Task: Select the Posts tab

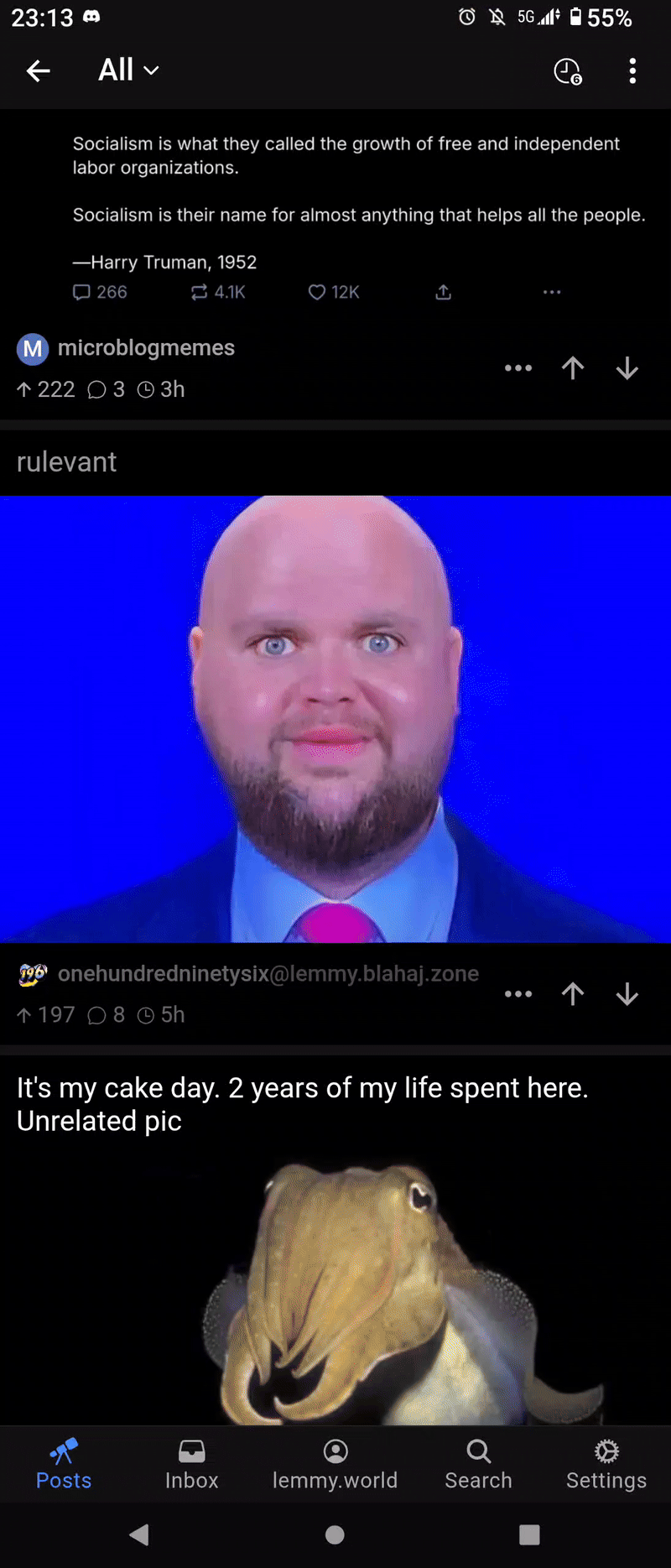Action: pyautogui.click(x=64, y=1465)
